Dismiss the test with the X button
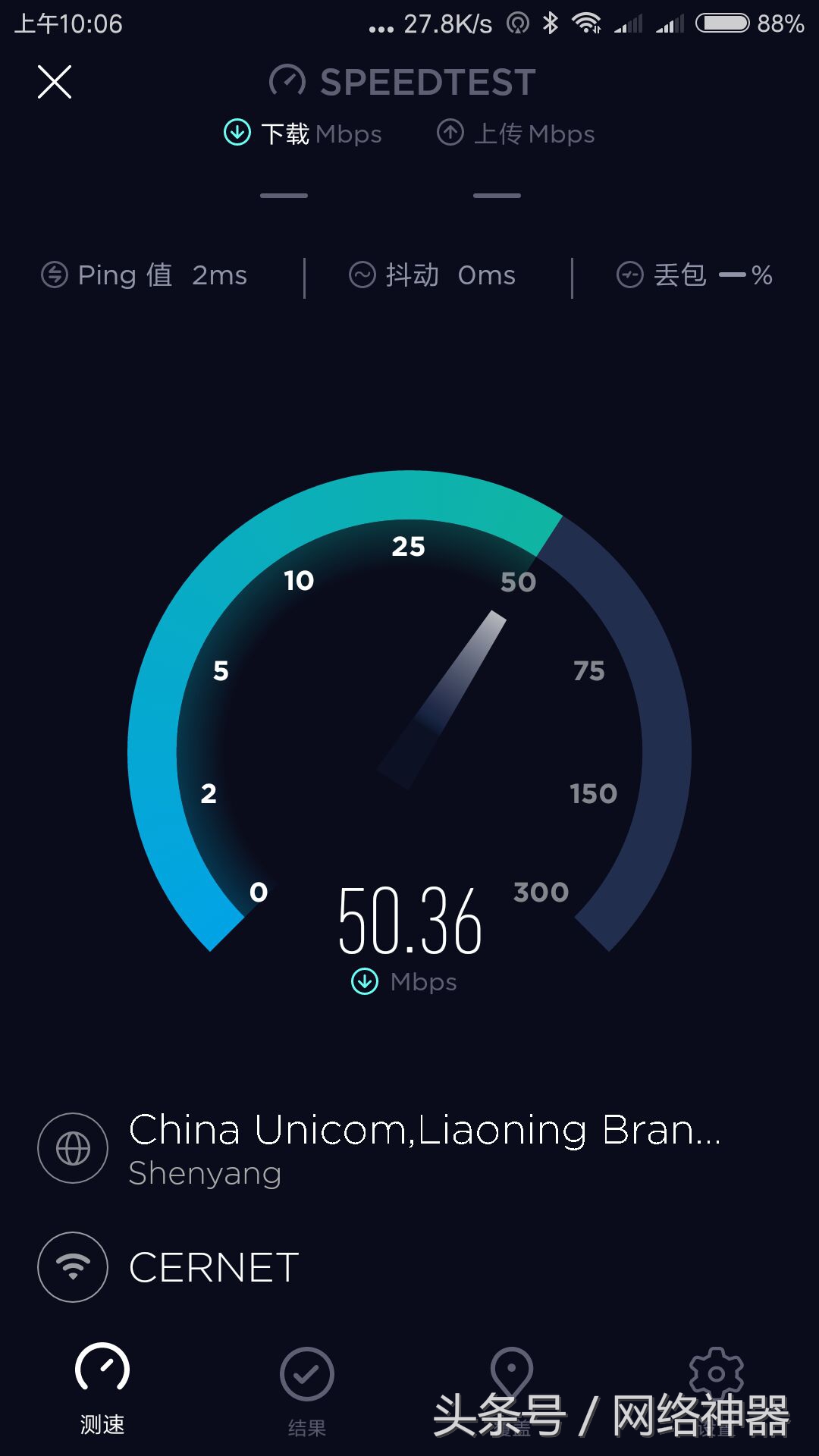The width and height of the screenshot is (819, 1456). pyautogui.click(x=55, y=81)
